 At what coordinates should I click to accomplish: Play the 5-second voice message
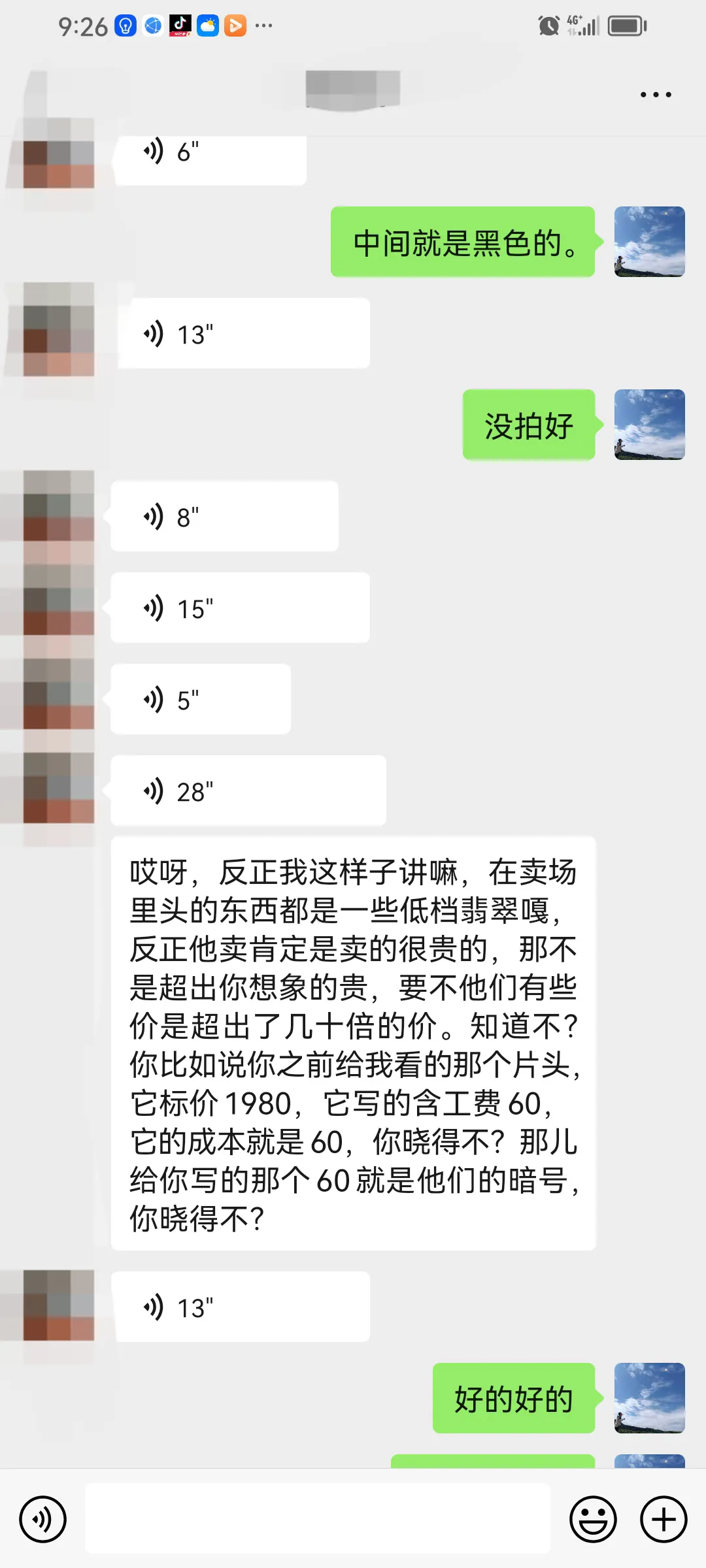coord(201,699)
